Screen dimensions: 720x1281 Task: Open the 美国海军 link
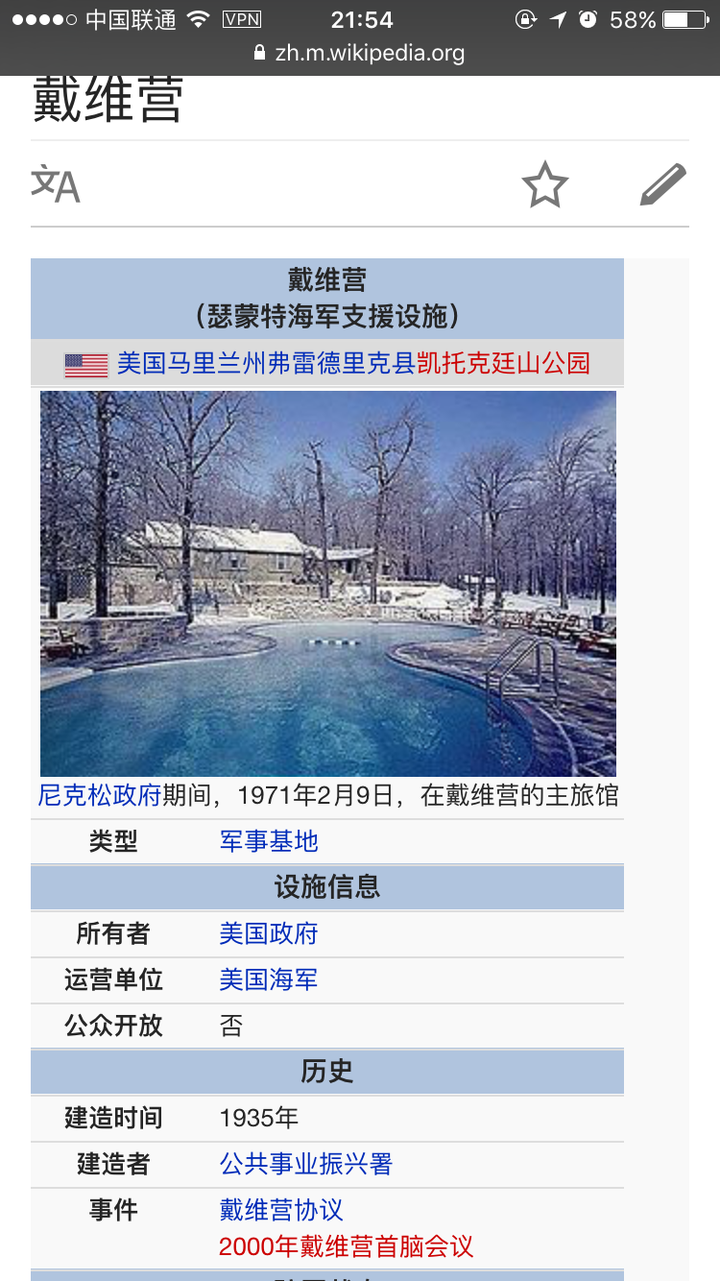pos(269,980)
